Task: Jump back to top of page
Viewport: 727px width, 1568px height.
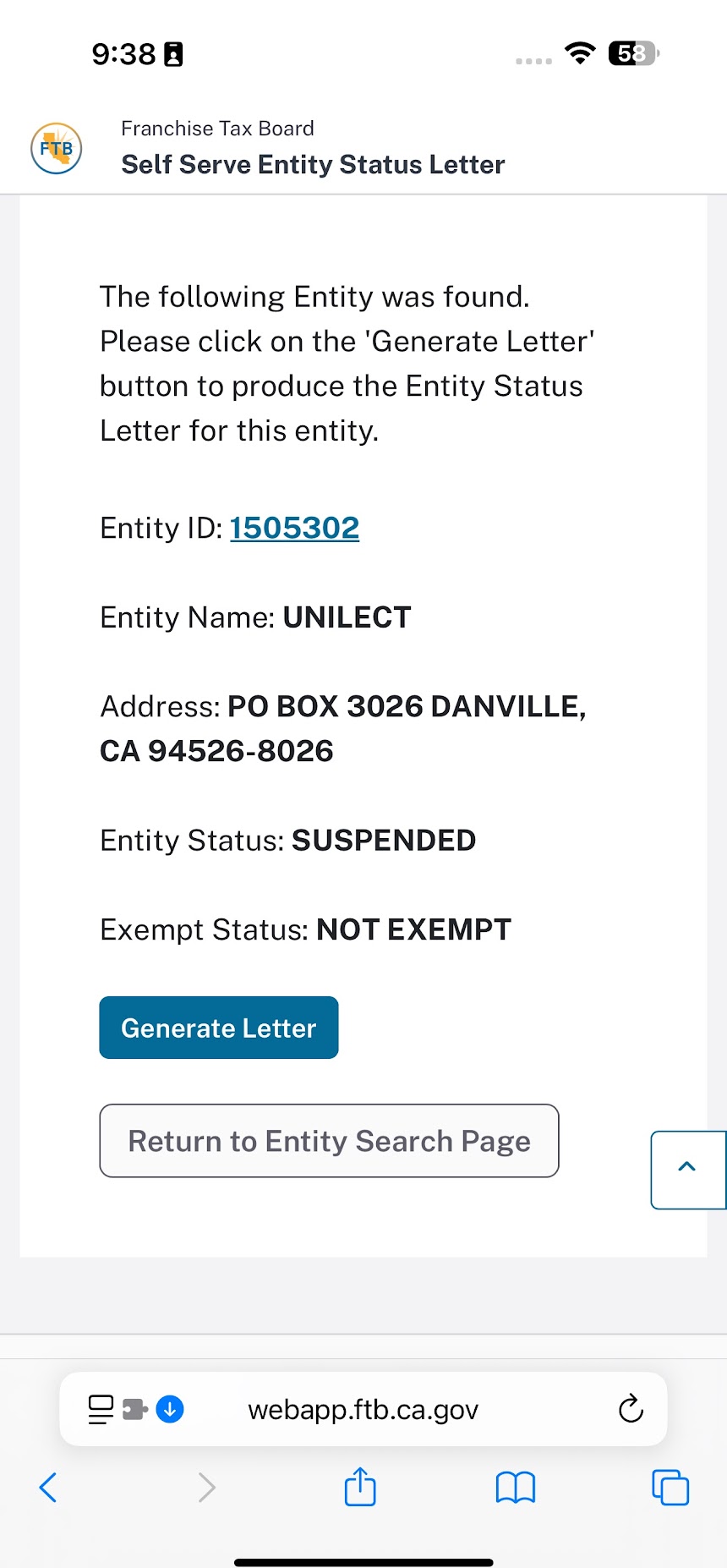Action: (687, 1169)
